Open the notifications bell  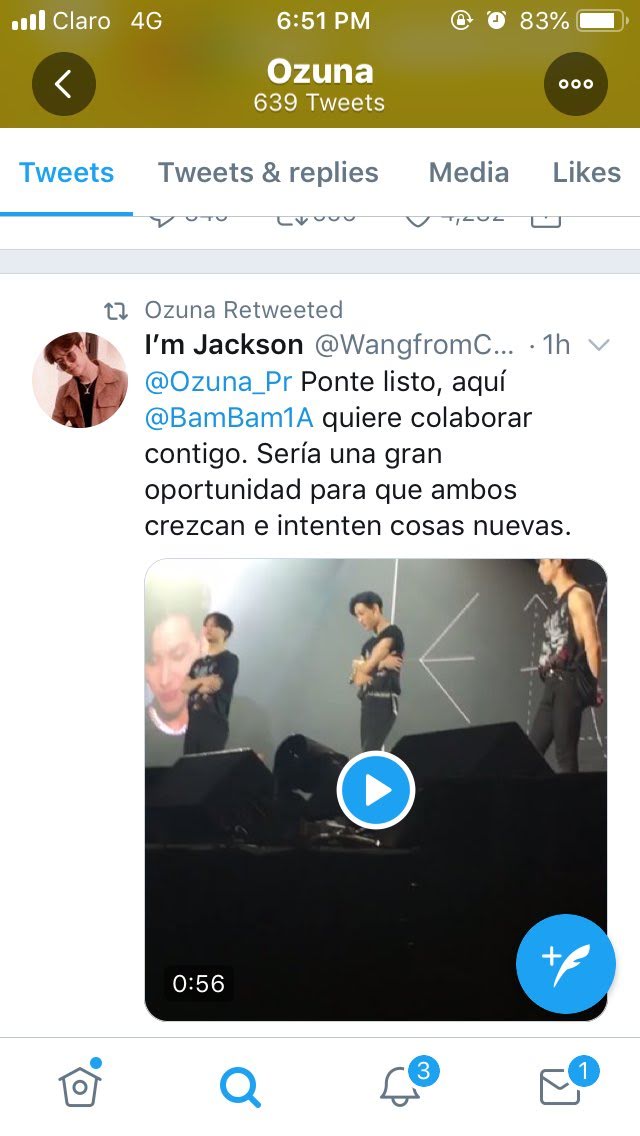(x=402, y=1086)
